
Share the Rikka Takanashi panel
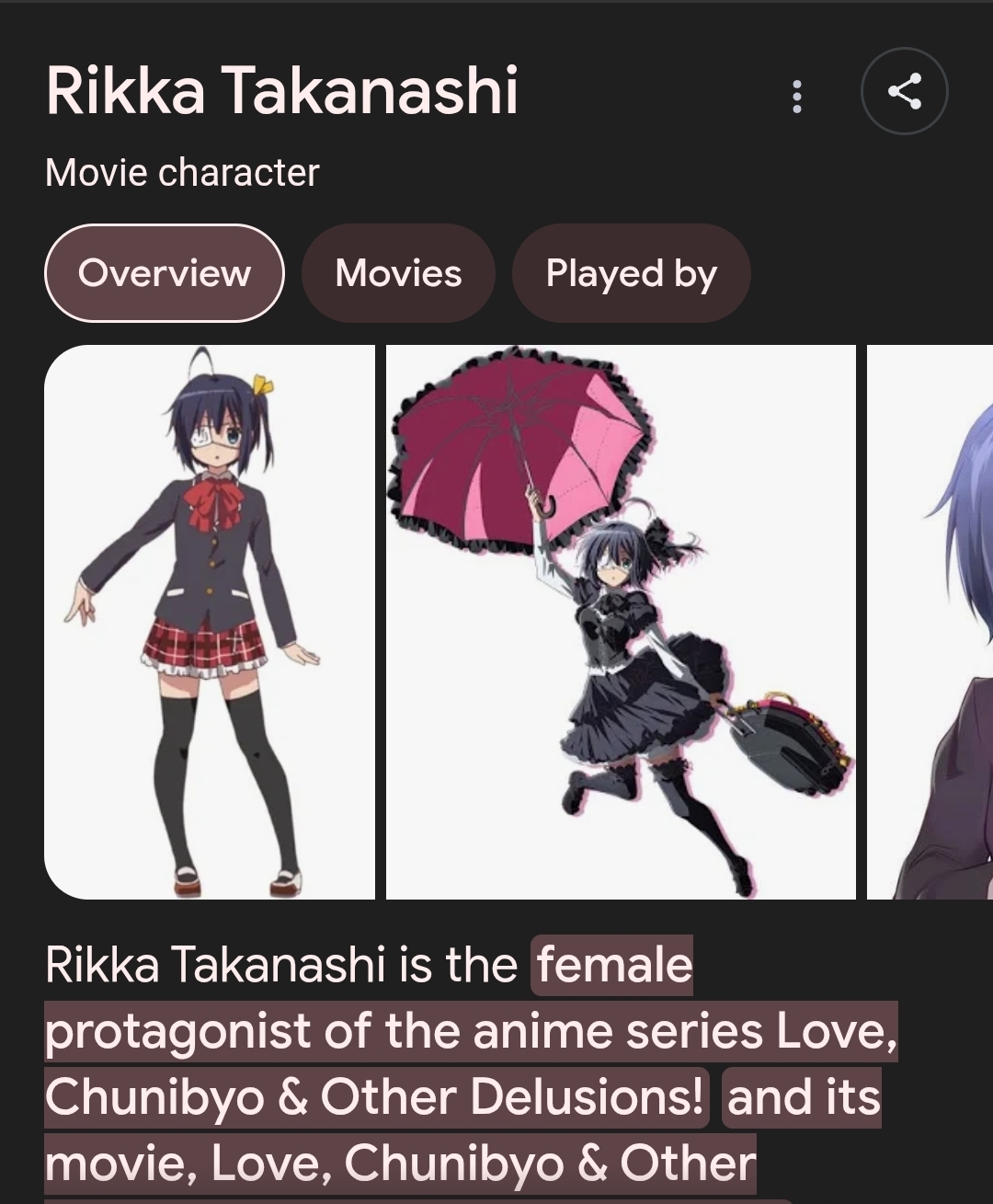pyautogui.click(x=904, y=91)
